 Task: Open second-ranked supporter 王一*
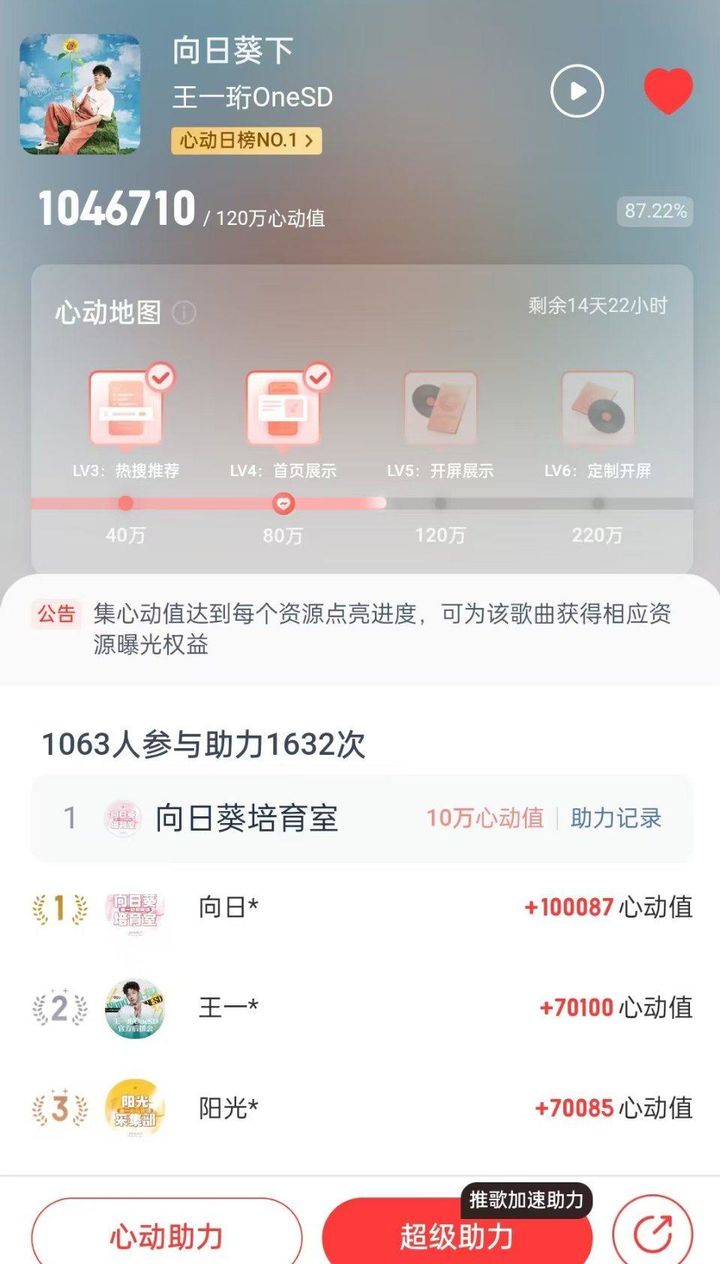pos(228,1008)
